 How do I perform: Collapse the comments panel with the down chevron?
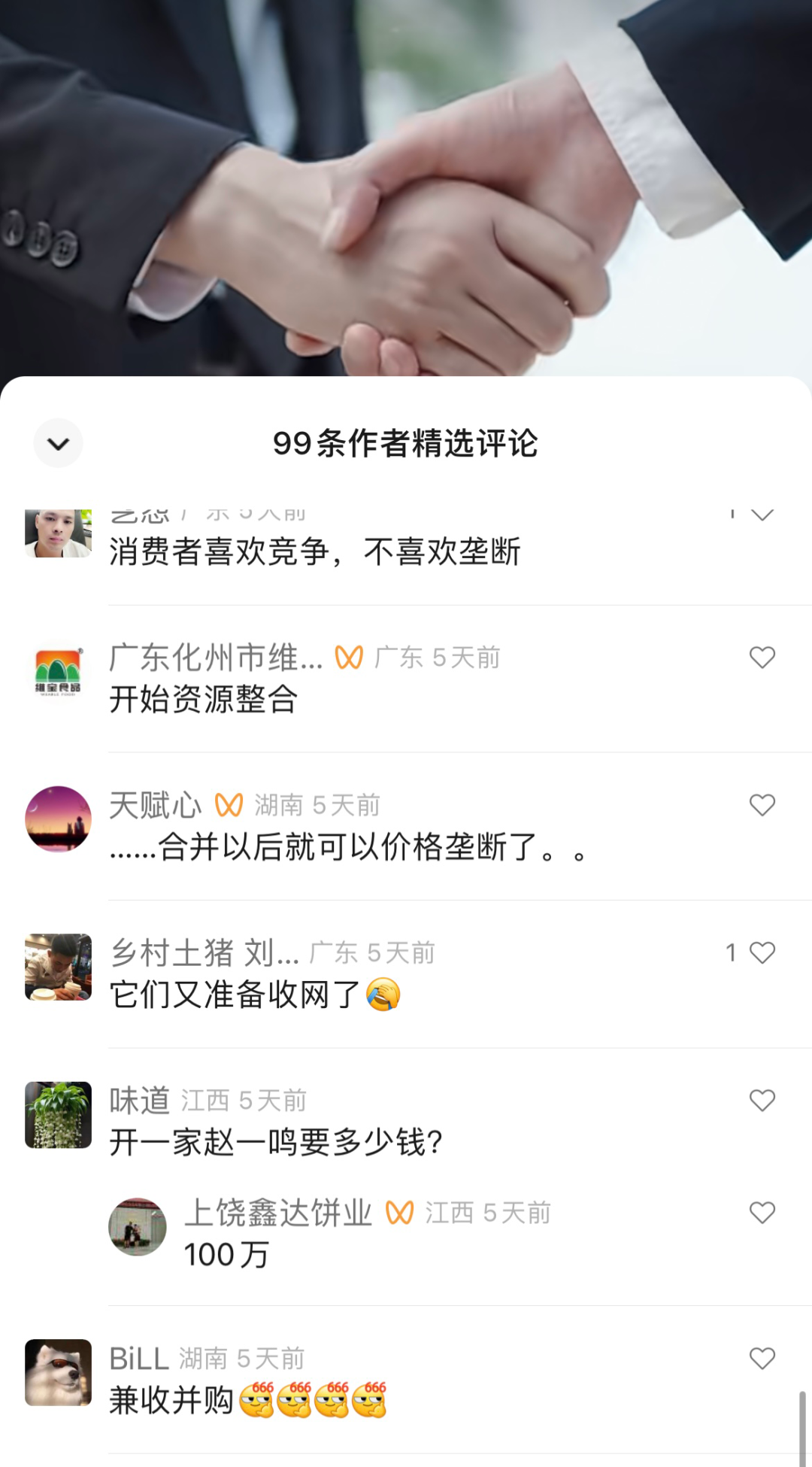coord(58,443)
